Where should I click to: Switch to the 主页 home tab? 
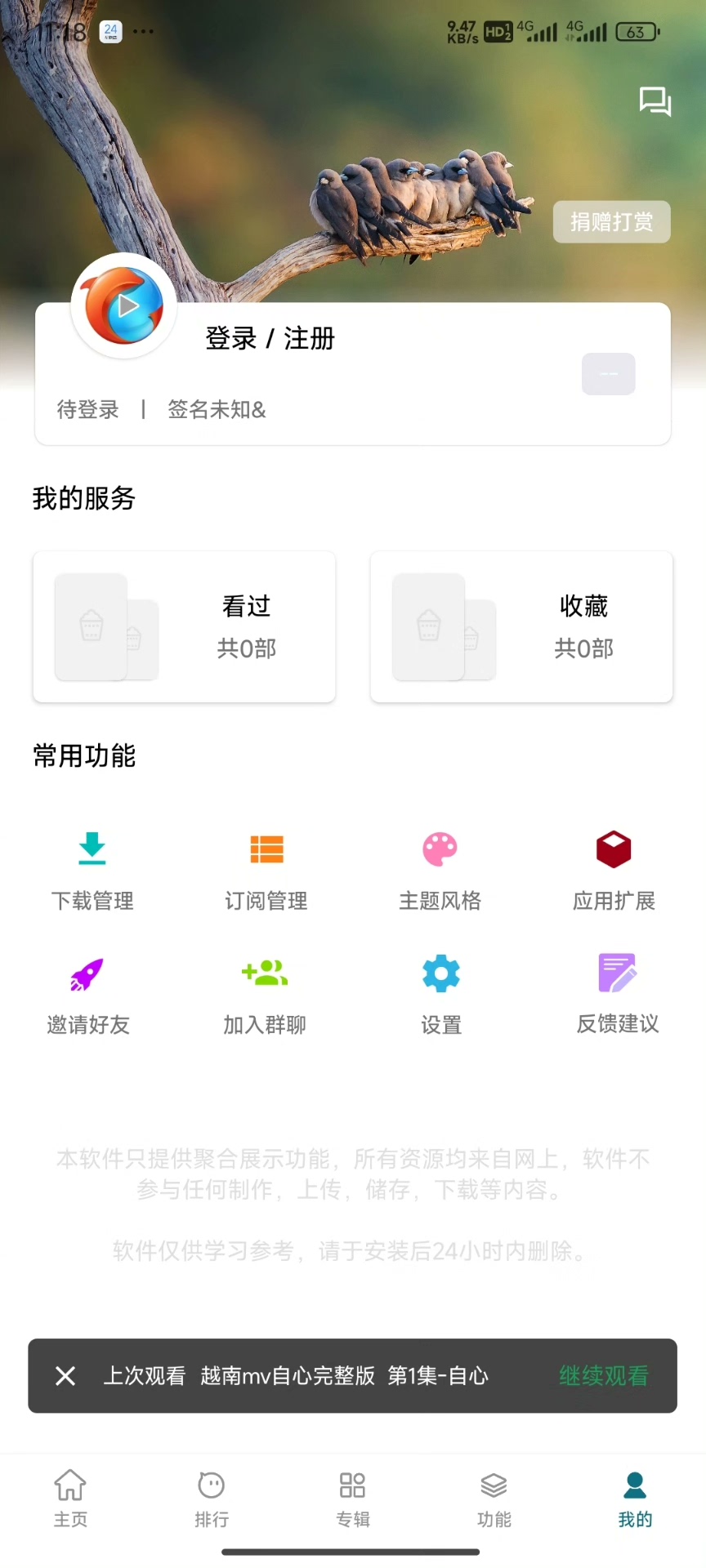coord(70,1498)
